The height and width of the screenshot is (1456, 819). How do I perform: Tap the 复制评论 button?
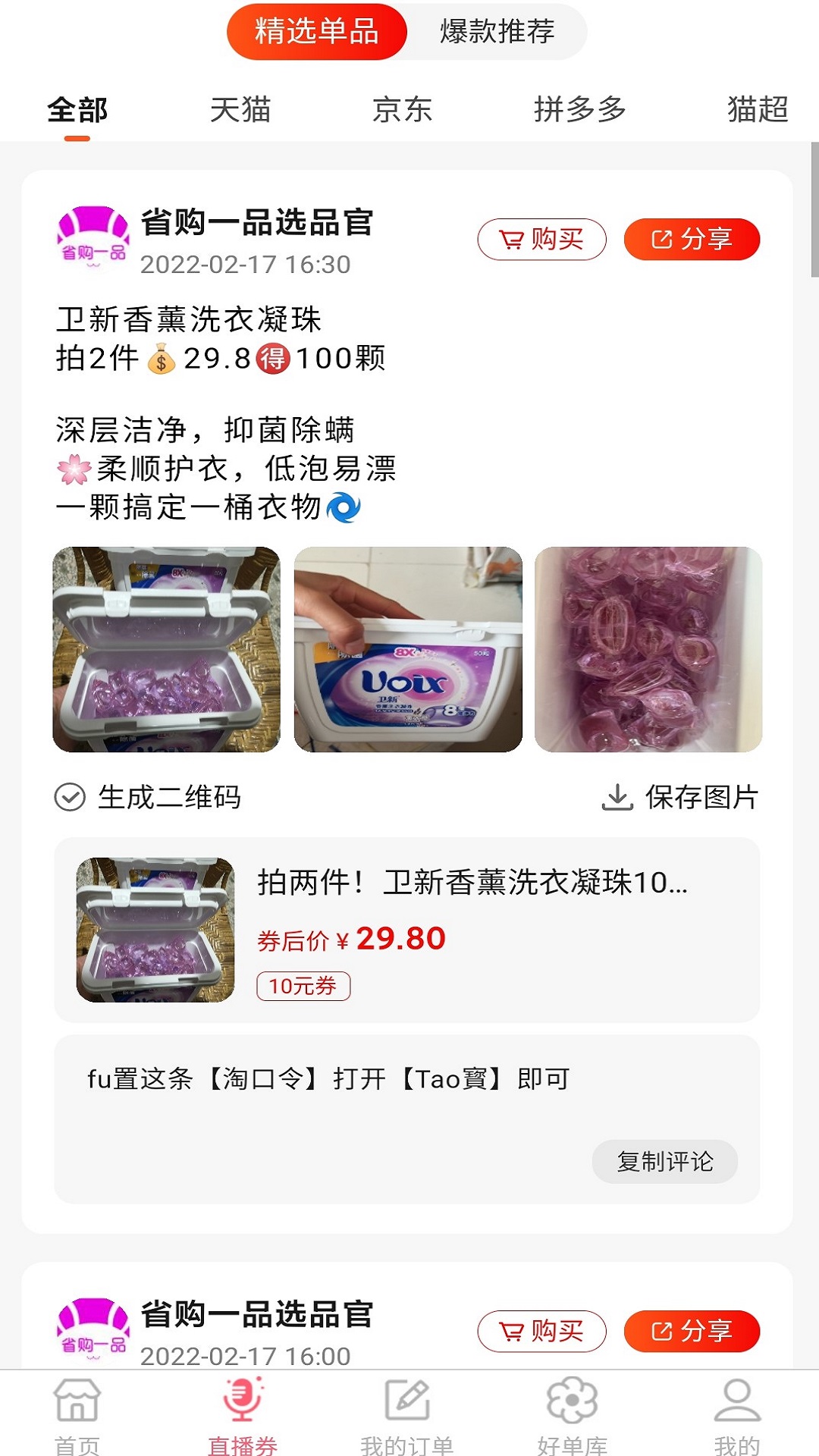click(664, 1161)
